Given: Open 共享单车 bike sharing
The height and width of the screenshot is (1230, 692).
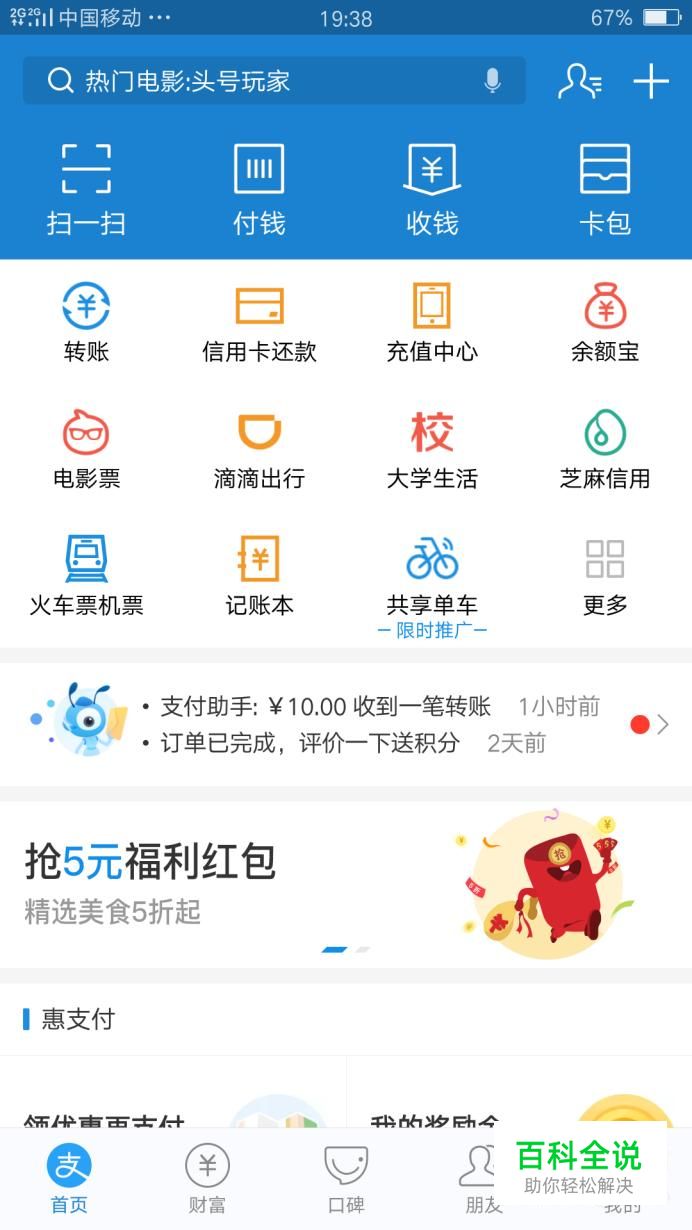Looking at the screenshot, I should 432,575.
